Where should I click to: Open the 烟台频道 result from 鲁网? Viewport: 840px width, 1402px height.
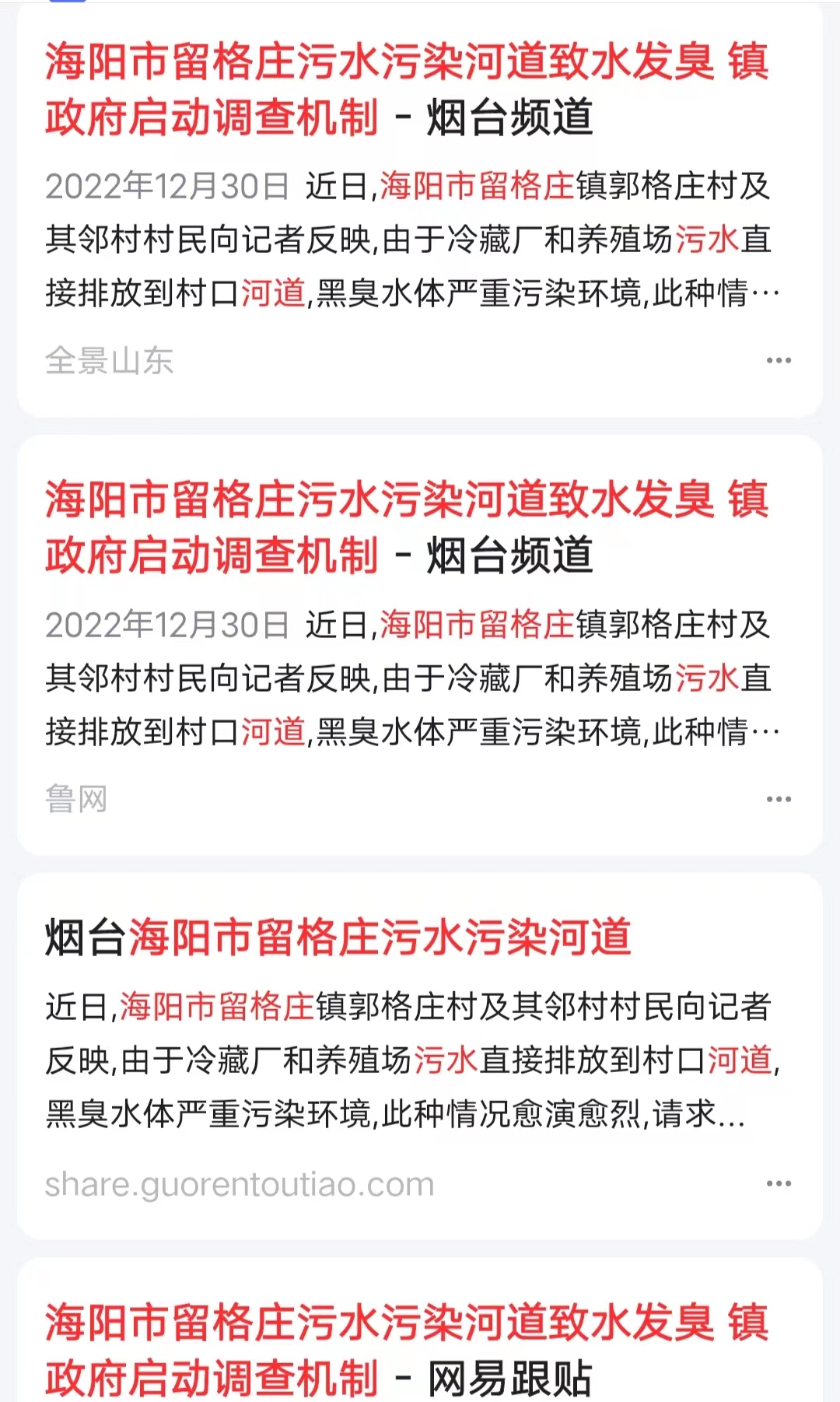click(407, 528)
